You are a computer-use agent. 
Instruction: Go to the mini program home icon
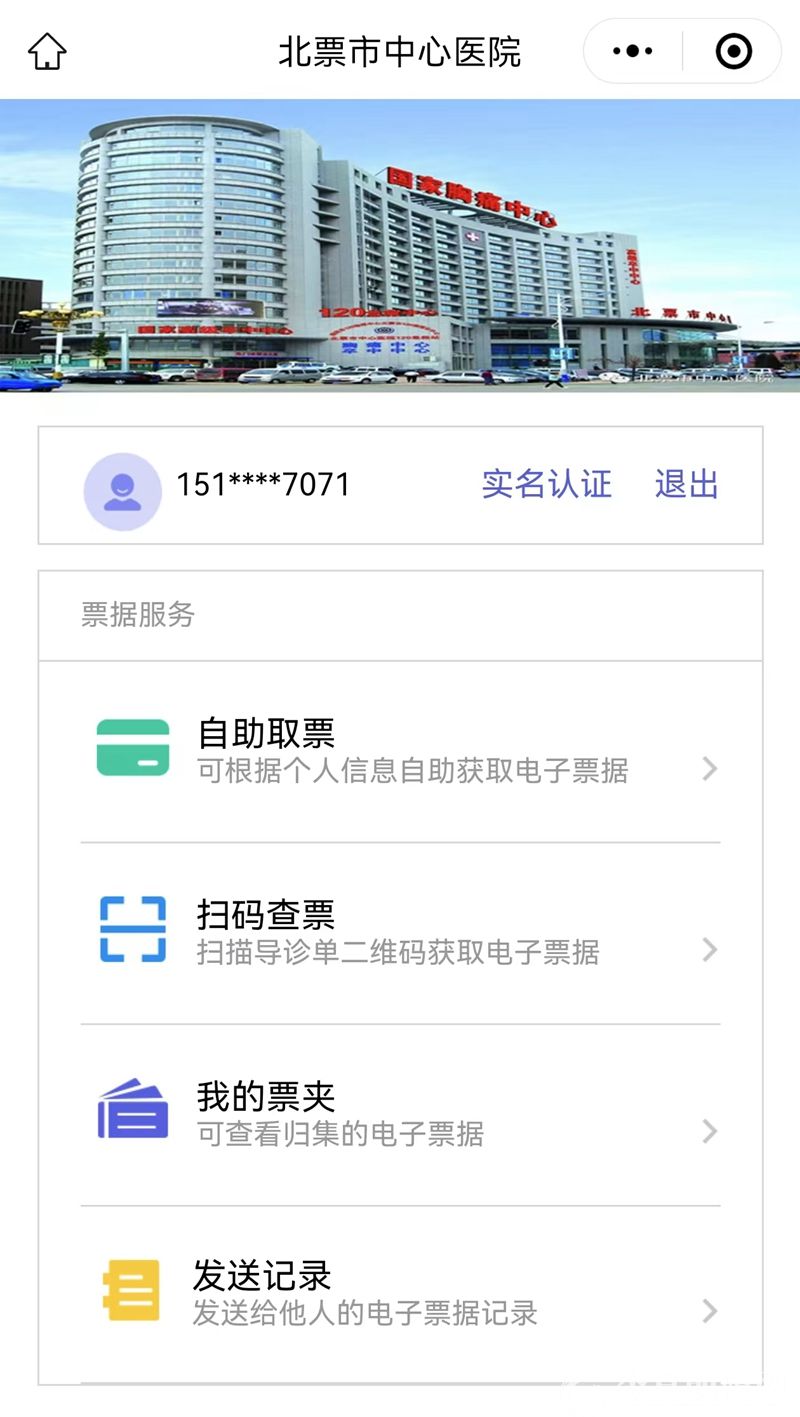47,51
